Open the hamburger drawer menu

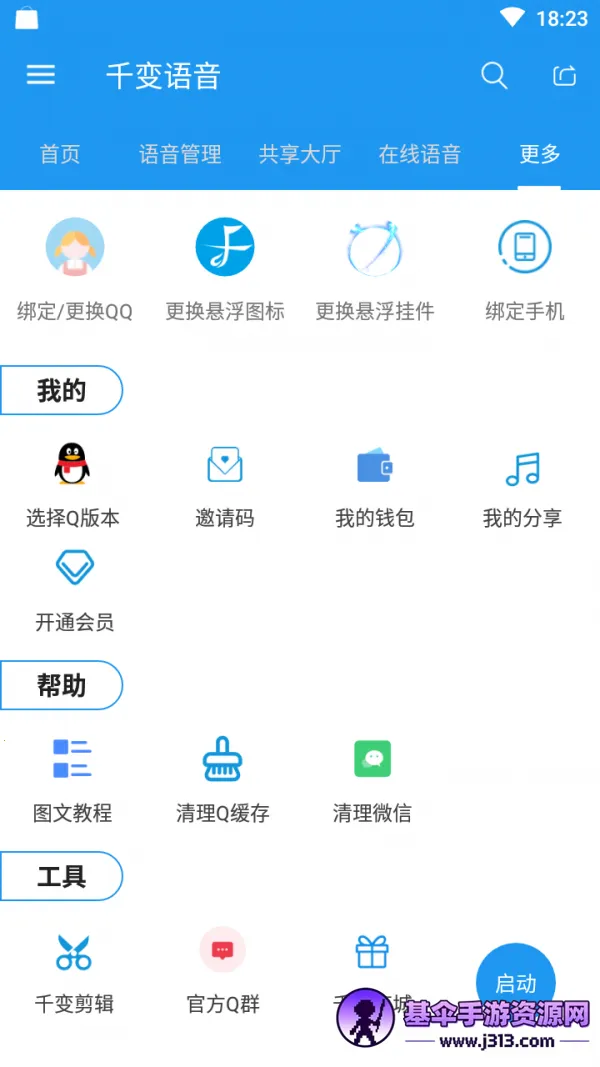click(41, 75)
